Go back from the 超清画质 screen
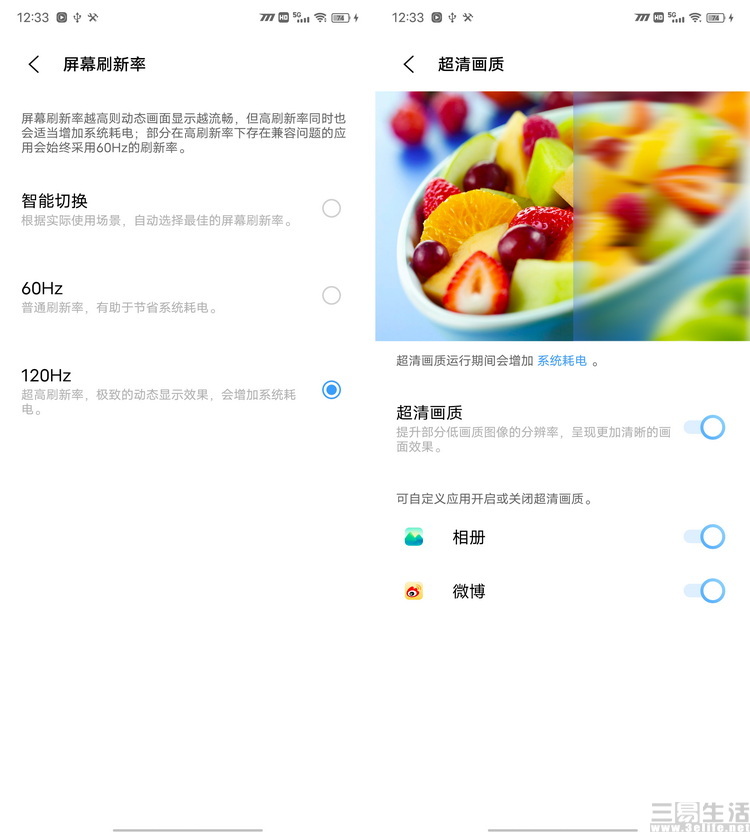The image size is (750, 833). click(409, 64)
